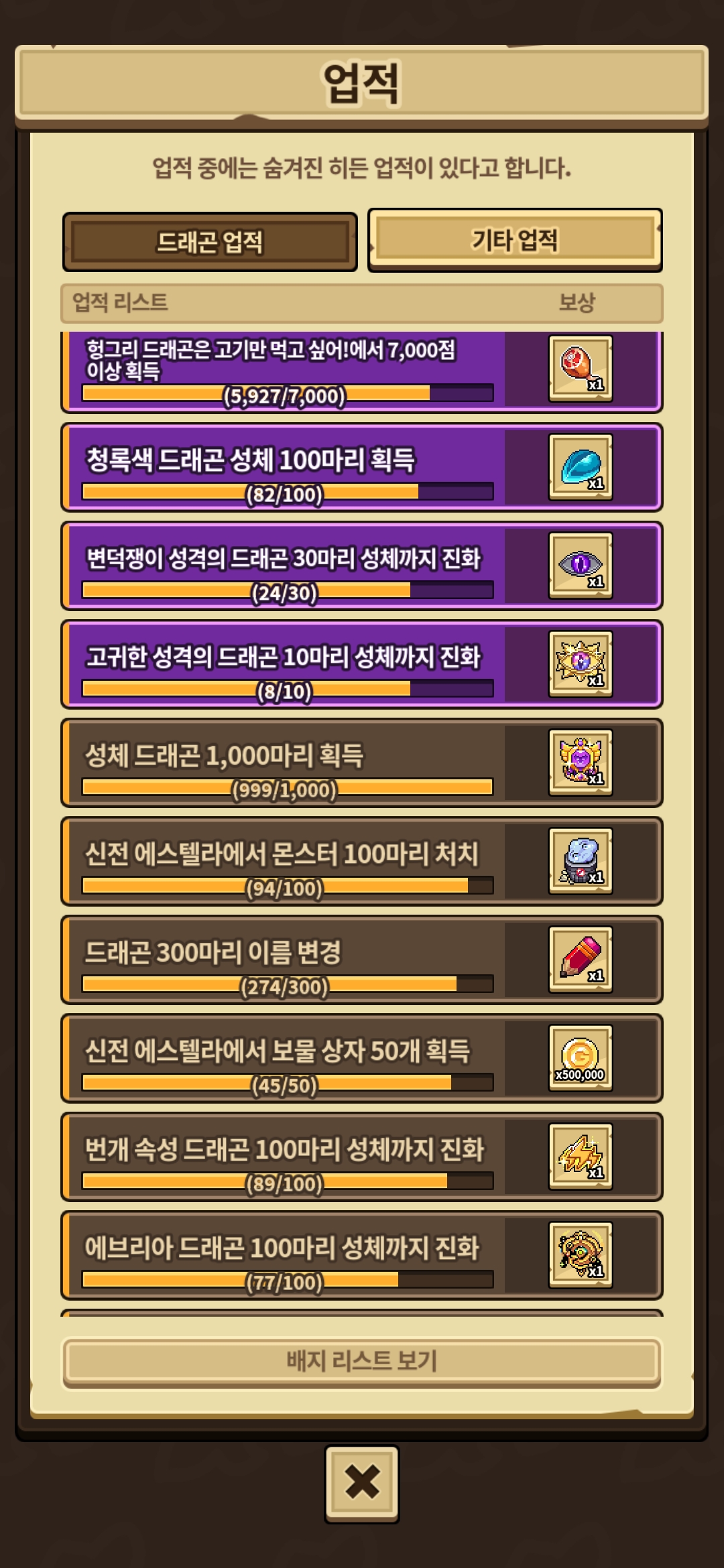
Task: Open the 배지 리스트 보기 button
Action: click(362, 1361)
